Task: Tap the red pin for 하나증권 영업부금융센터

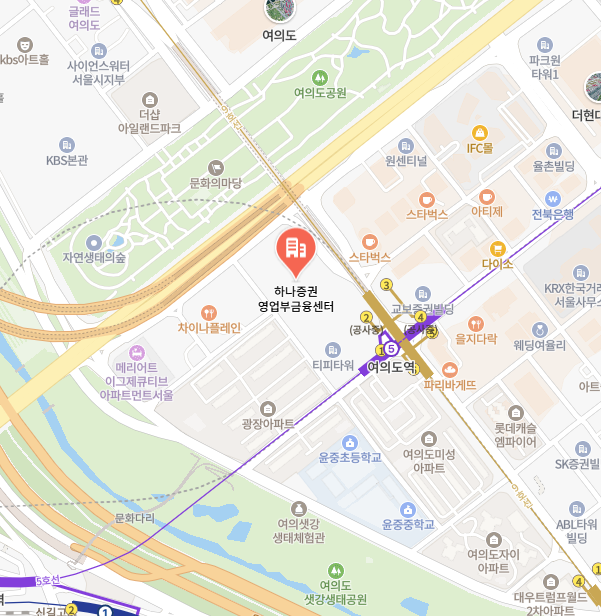Action: 294,252
